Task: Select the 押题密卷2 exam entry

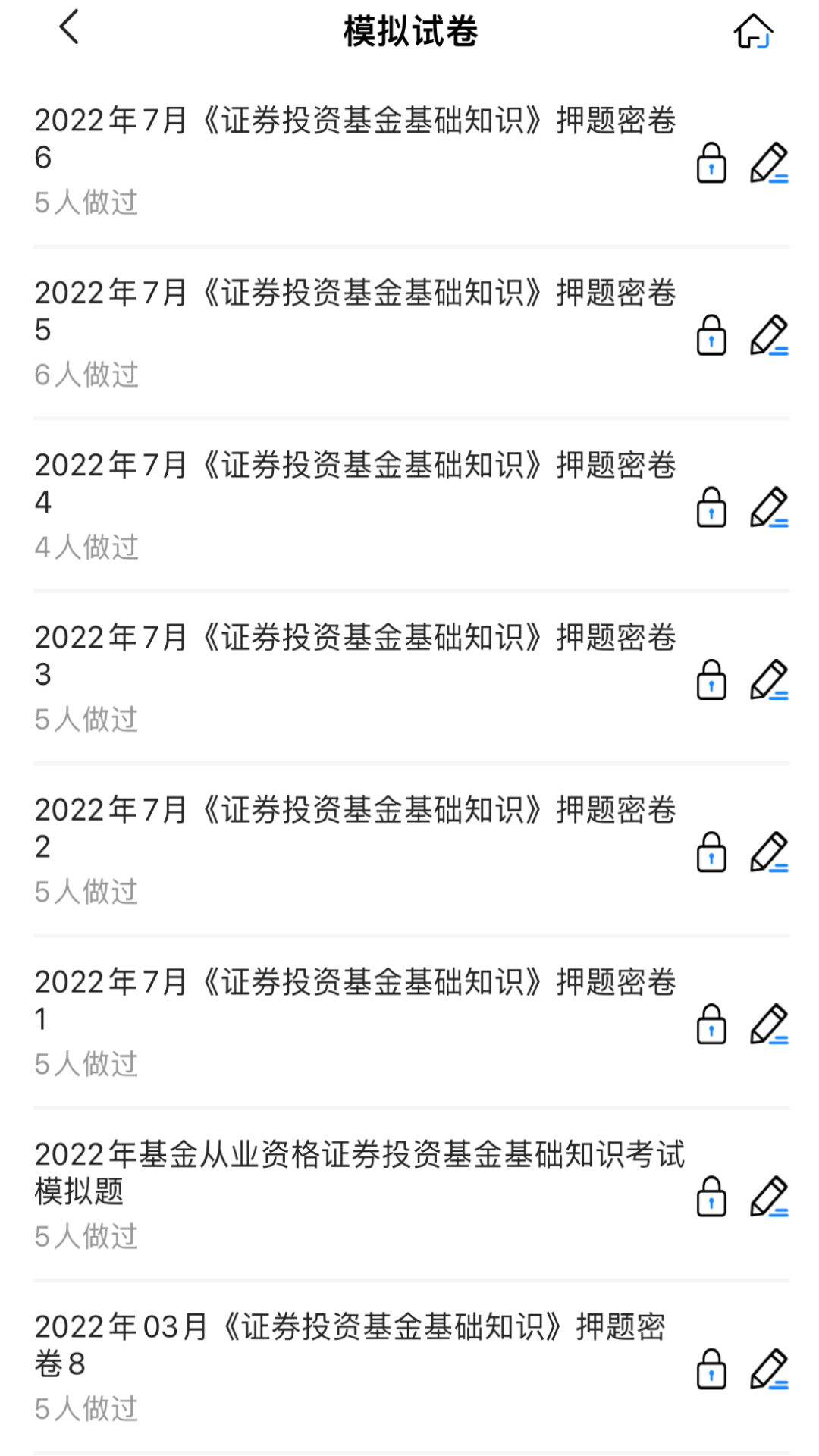Action: coord(356,827)
